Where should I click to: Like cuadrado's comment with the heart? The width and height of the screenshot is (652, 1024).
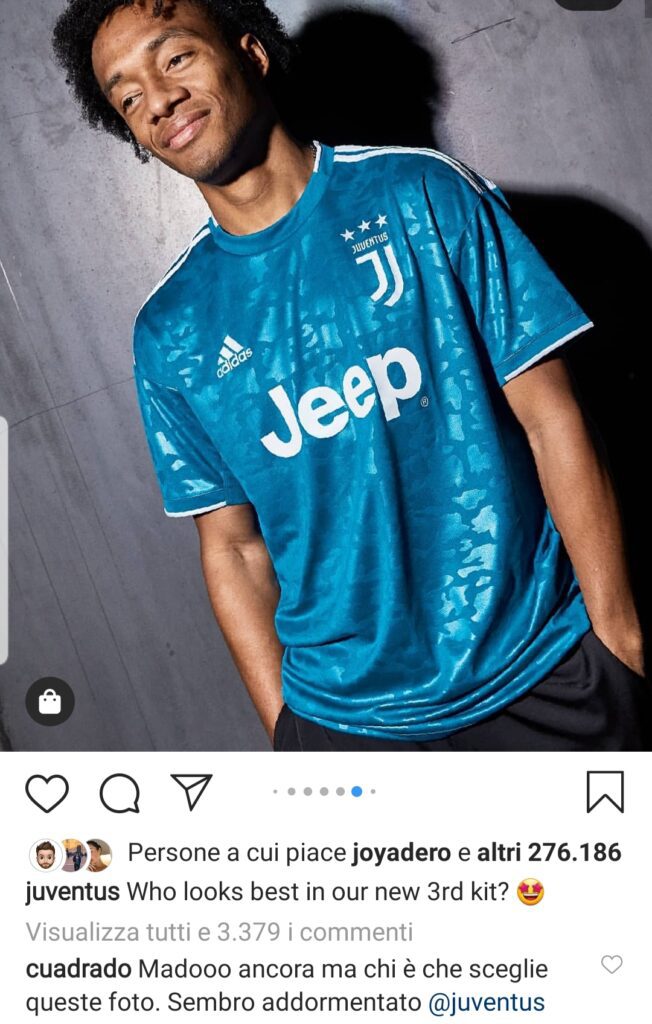coord(611,965)
